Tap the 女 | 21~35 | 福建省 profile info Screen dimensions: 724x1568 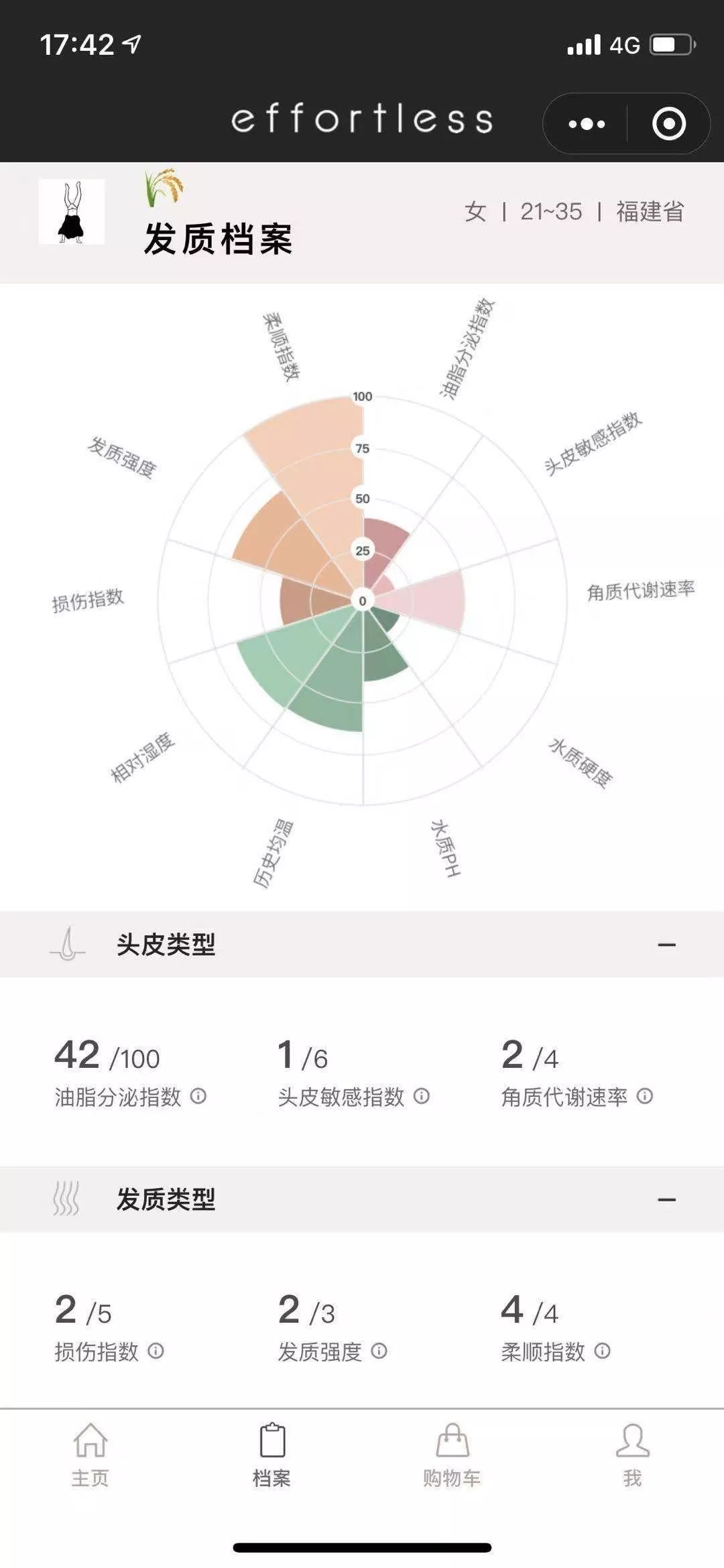pos(575,212)
